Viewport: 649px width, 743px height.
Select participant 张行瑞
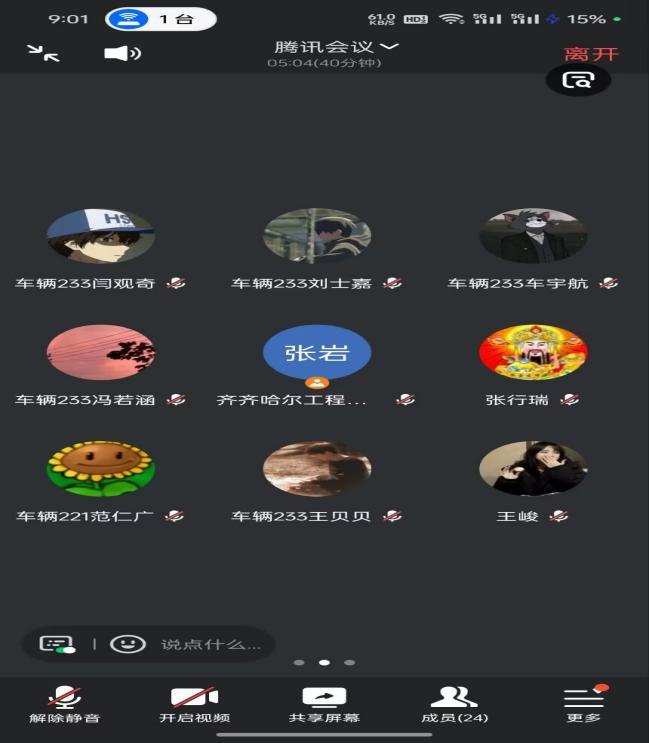tap(533, 352)
